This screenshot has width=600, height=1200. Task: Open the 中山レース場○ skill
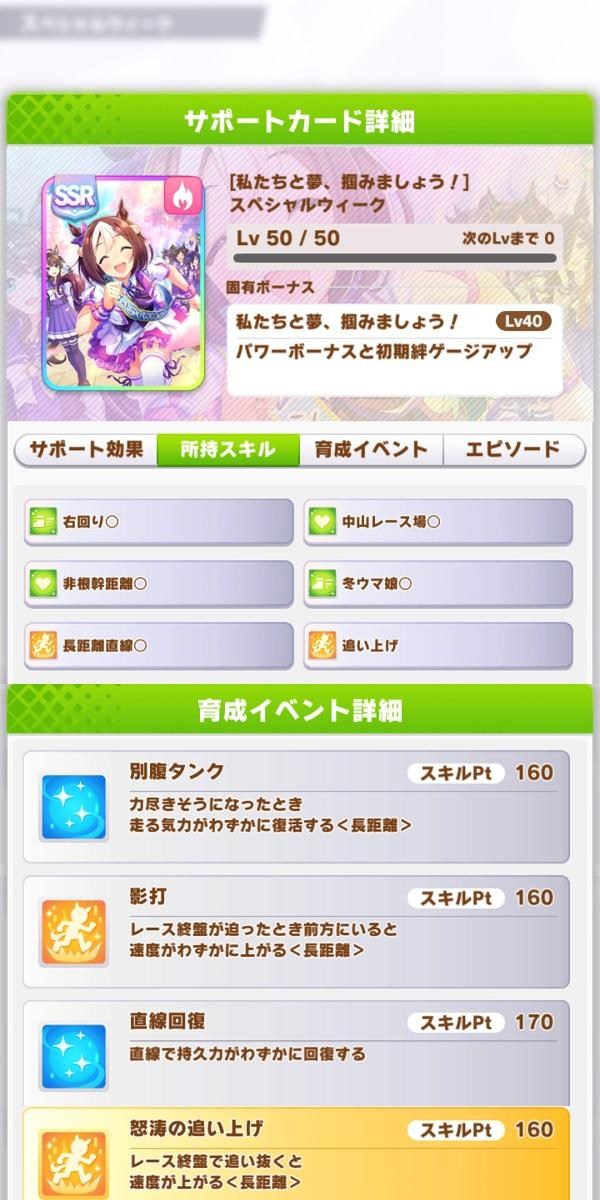(x=438, y=522)
